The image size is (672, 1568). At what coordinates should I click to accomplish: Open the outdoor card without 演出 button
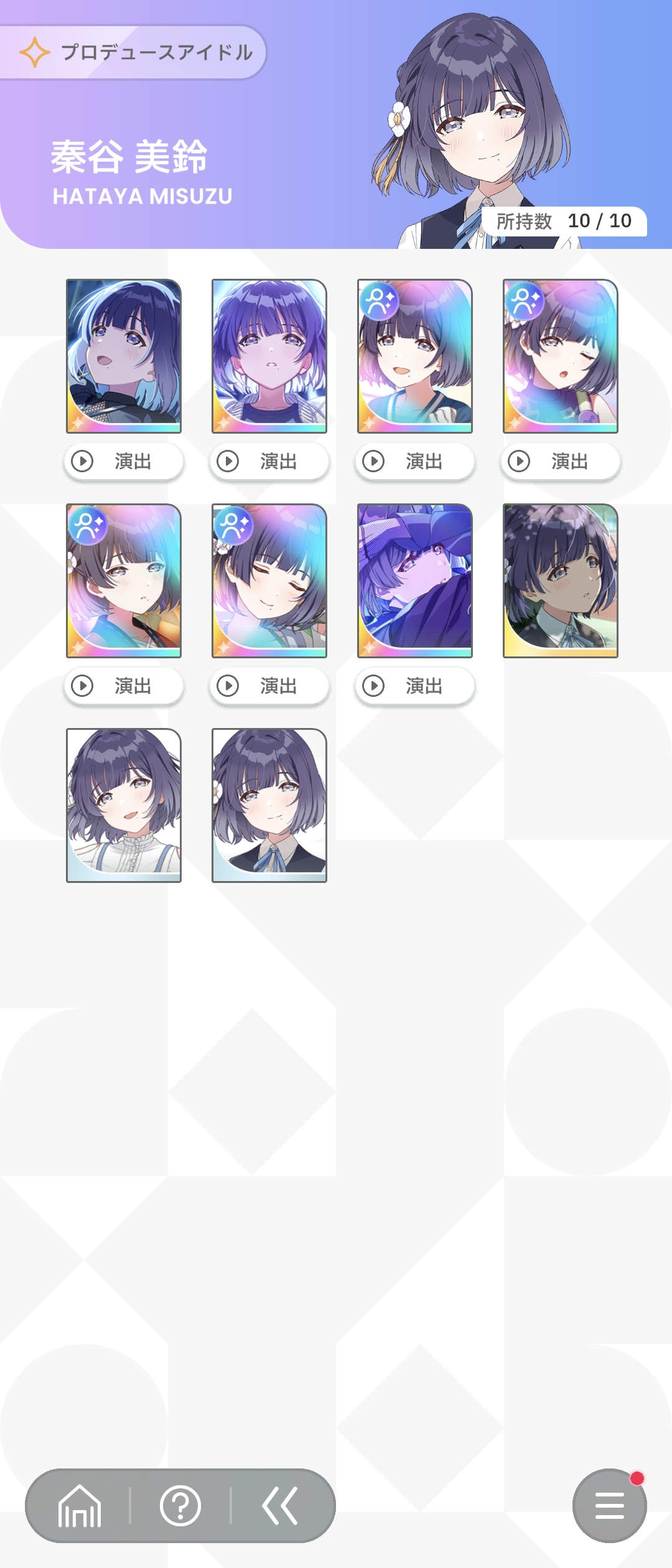coord(561,581)
